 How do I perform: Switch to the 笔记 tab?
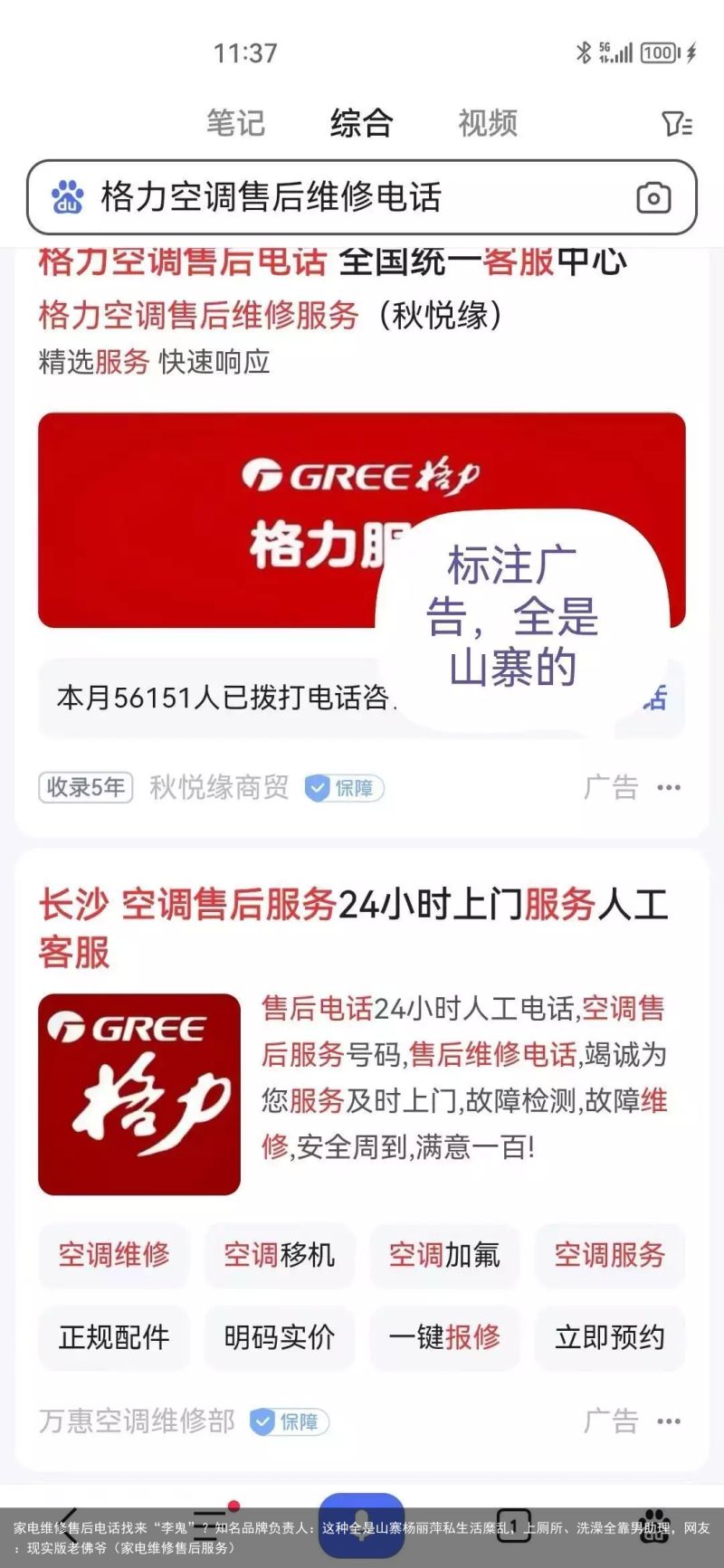[235, 123]
